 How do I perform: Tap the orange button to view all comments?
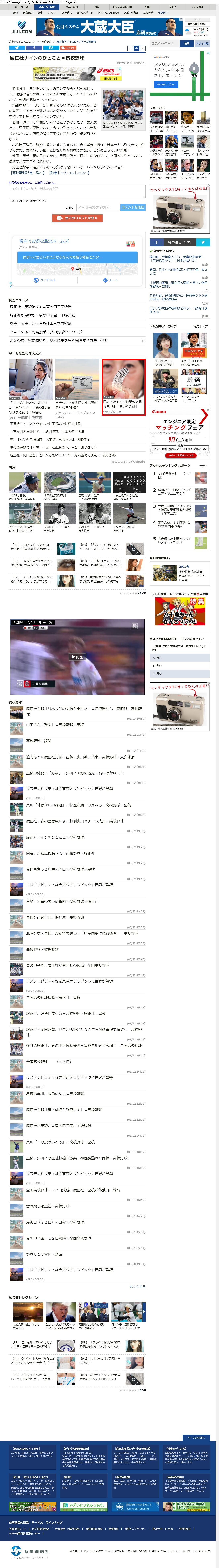pyautogui.click(x=76, y=217)
